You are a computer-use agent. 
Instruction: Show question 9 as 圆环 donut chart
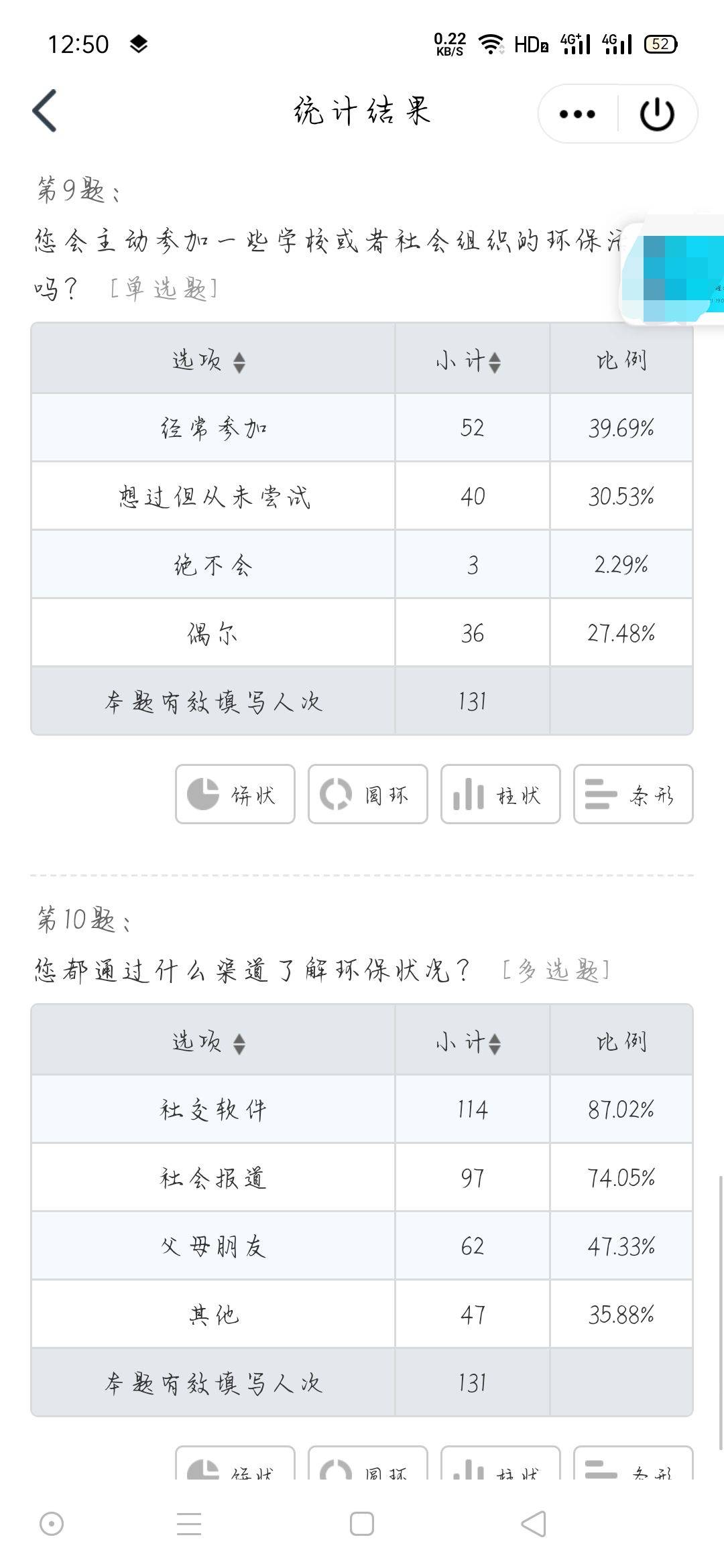[x=368, y=794]
